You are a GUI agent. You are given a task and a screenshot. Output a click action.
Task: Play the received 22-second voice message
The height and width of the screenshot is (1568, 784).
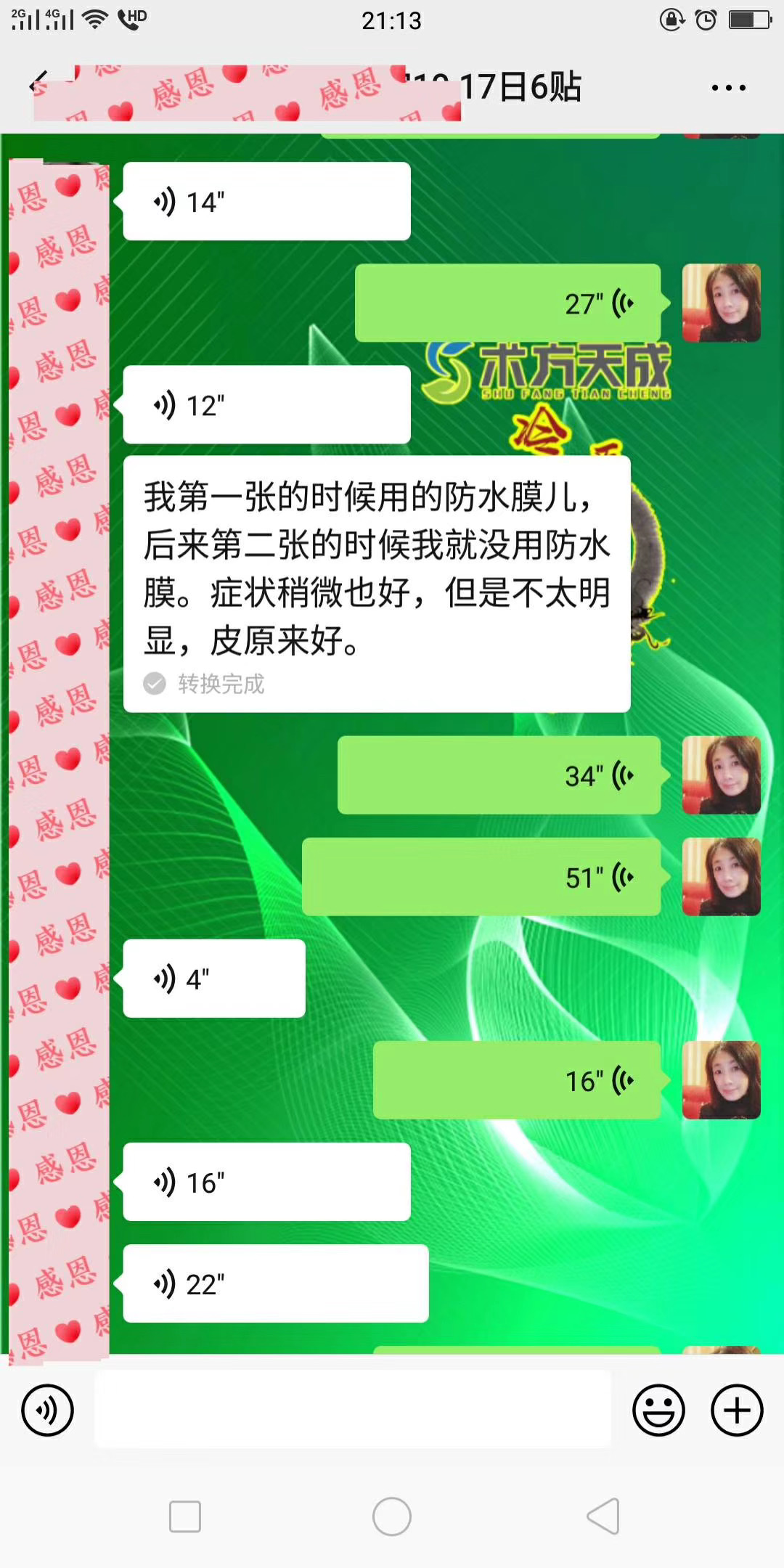pos(275,1283)
